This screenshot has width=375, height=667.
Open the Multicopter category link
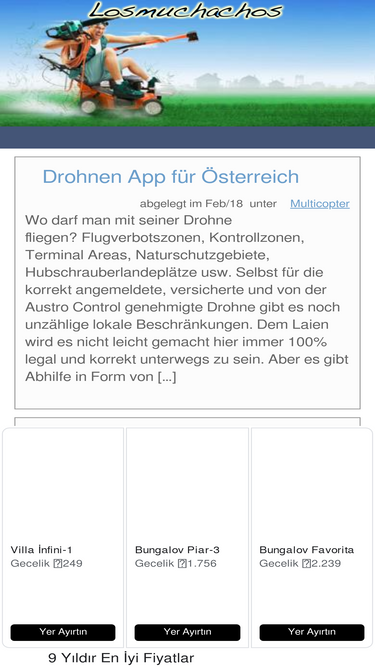point(320,204)
